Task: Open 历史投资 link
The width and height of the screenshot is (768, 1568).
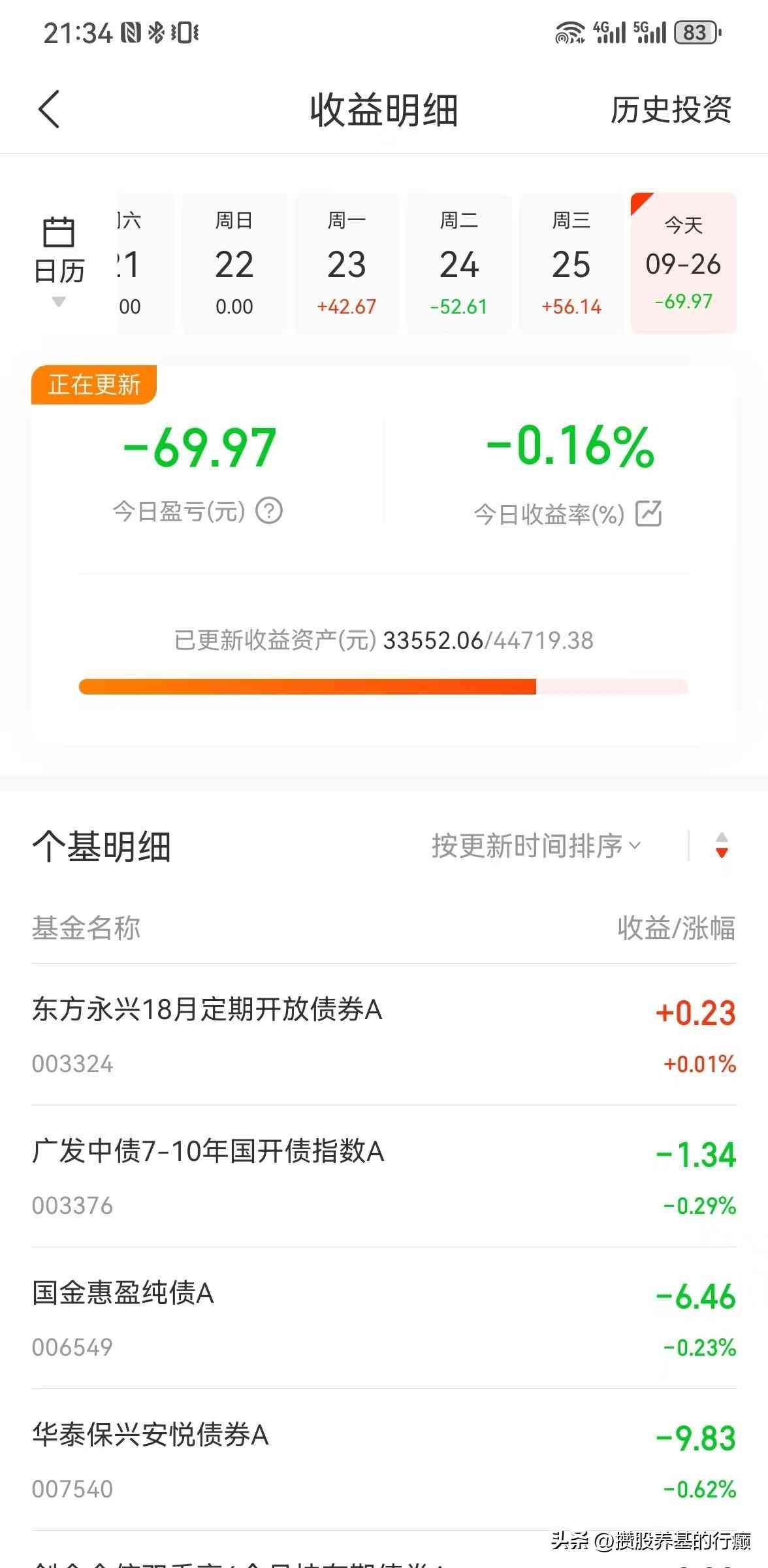Action: pyautogui.click(x=671, y=110)
